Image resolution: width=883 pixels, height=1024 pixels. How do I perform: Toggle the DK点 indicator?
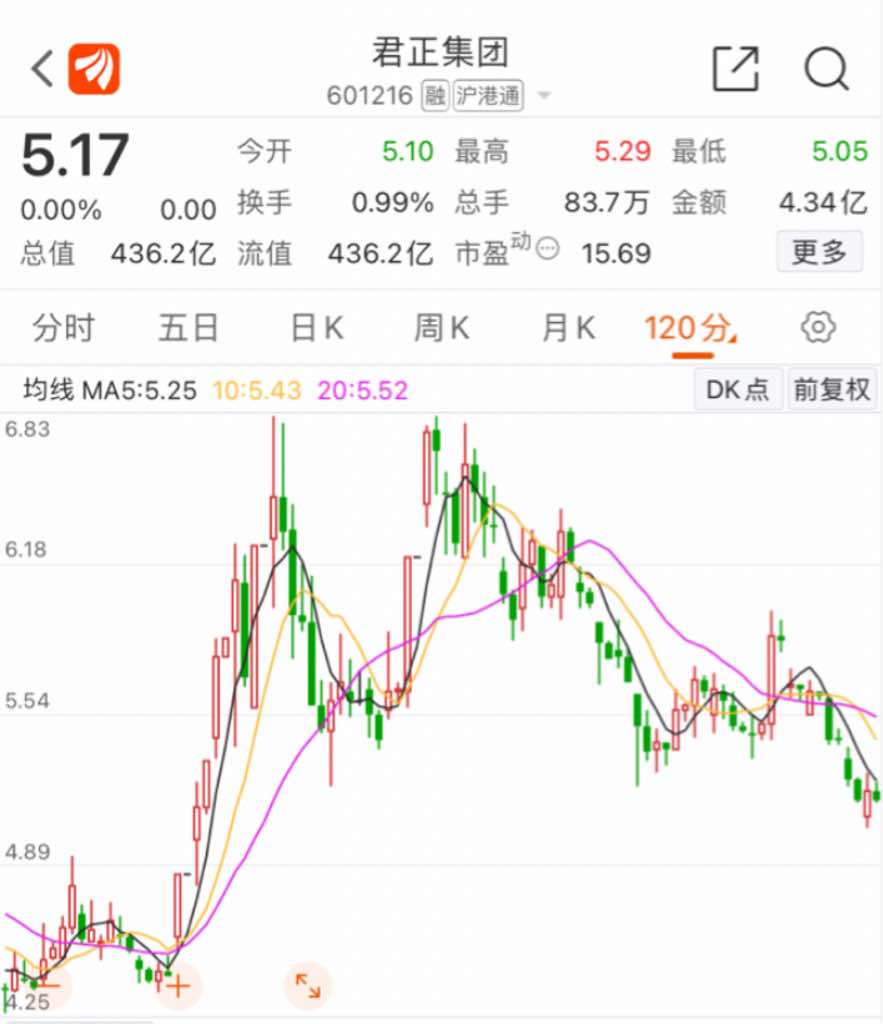738,390
